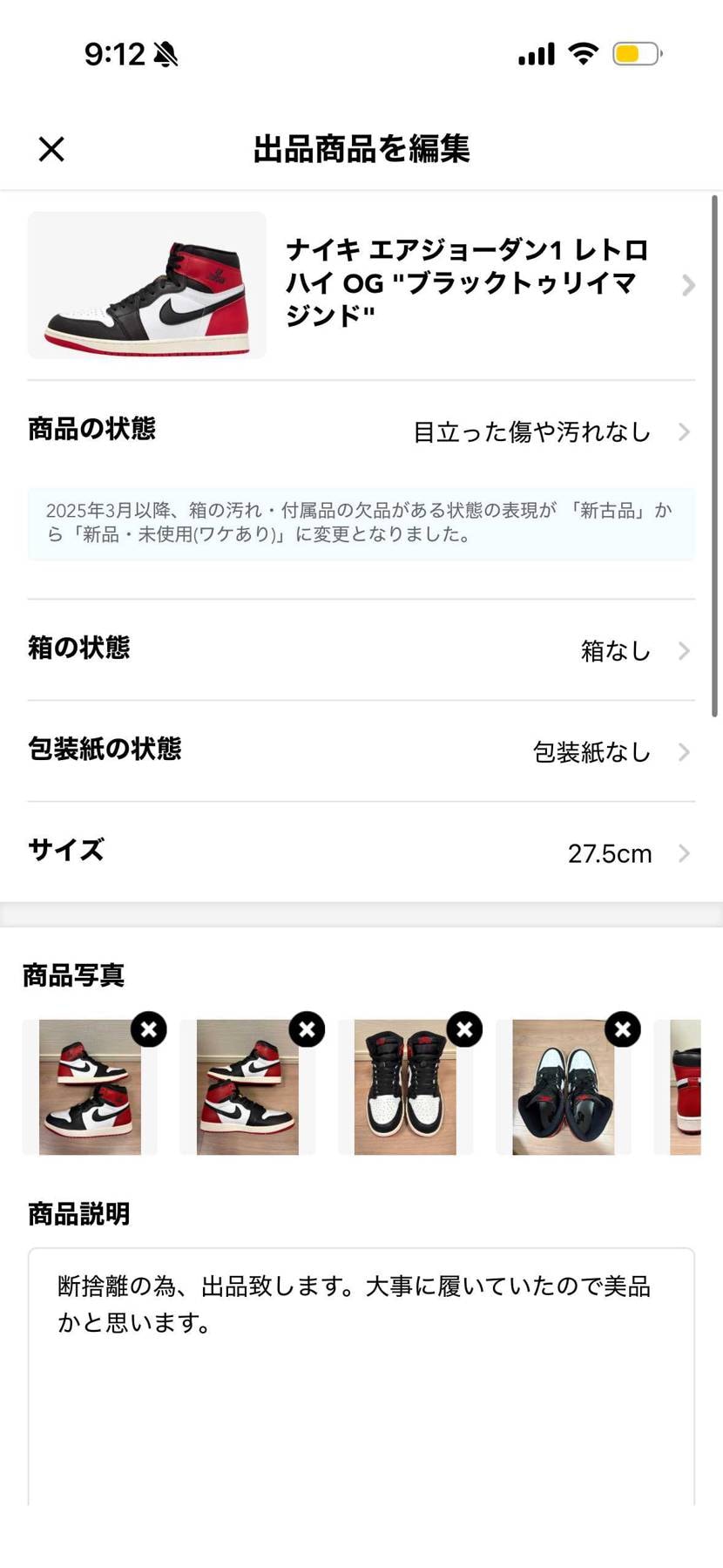
Task: Delete the third front-view shoe photo
Action: click(x=463, y=1029)
